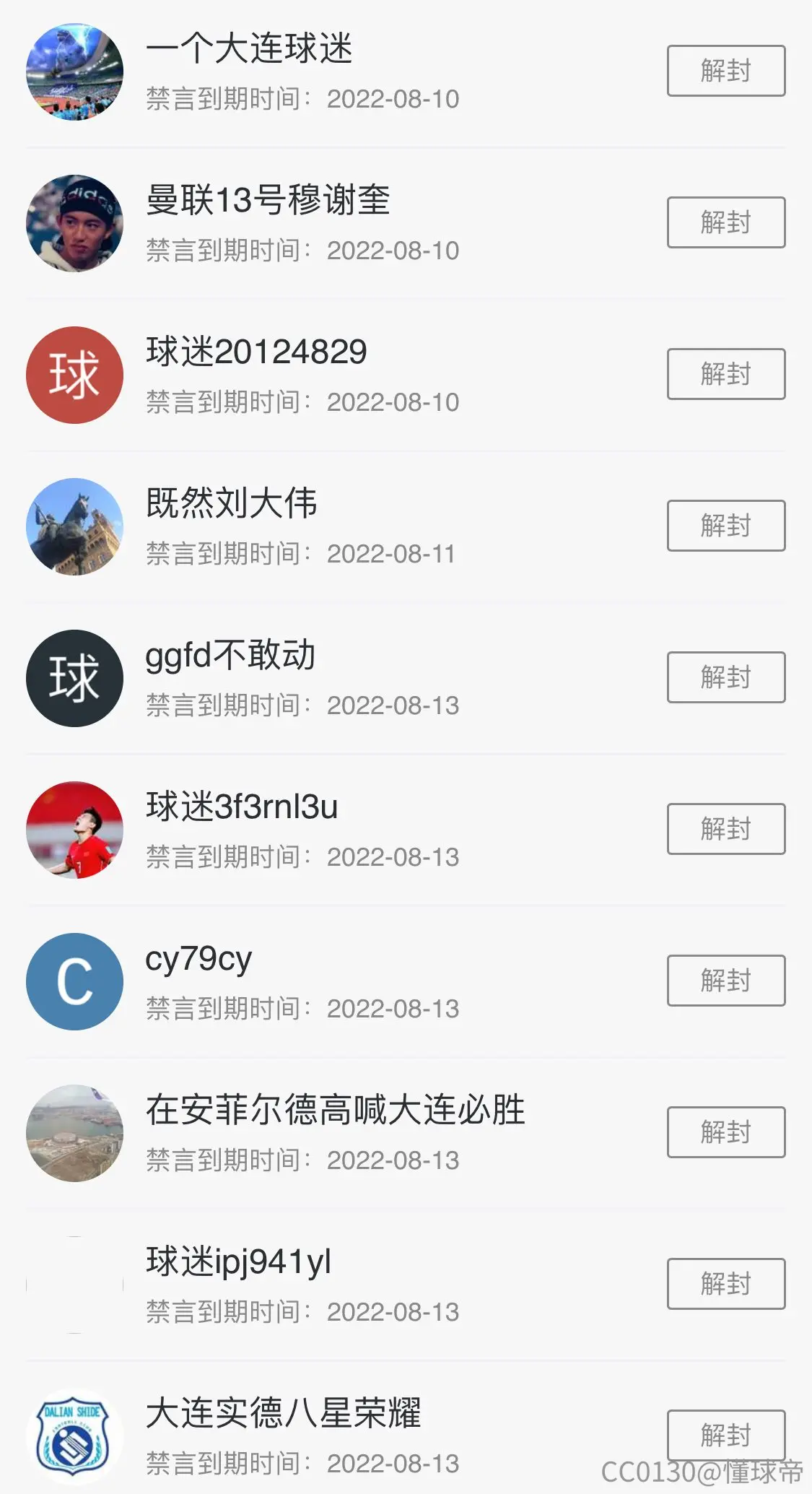812x1494 pixels.
Task: Tap 解封 beside 球迷ipj941yl
Action: [726, 1284]
